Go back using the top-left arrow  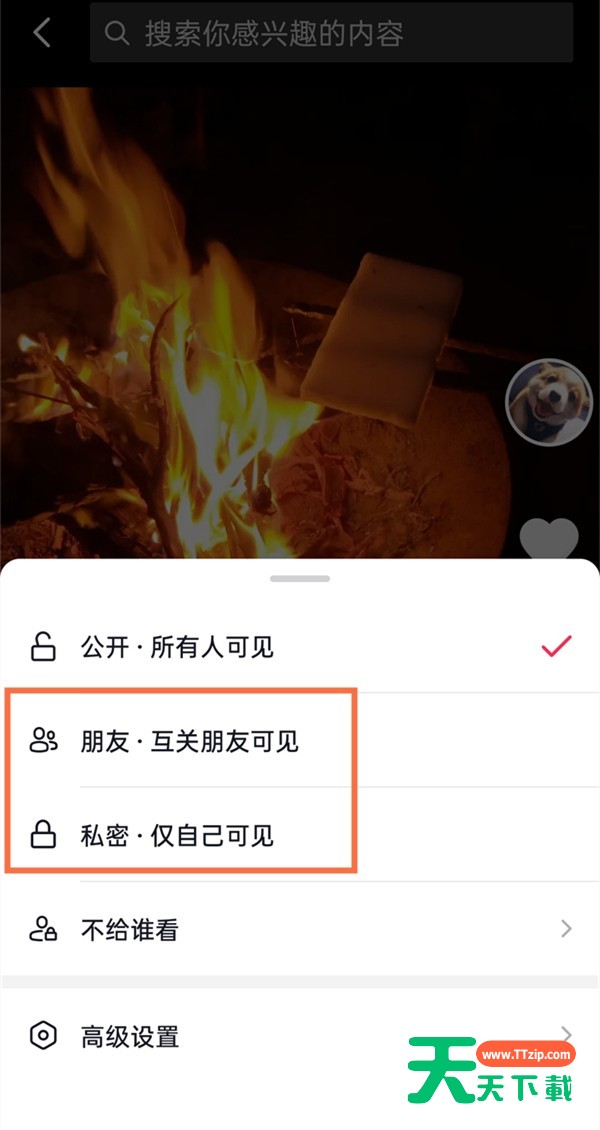pos(42,33)
